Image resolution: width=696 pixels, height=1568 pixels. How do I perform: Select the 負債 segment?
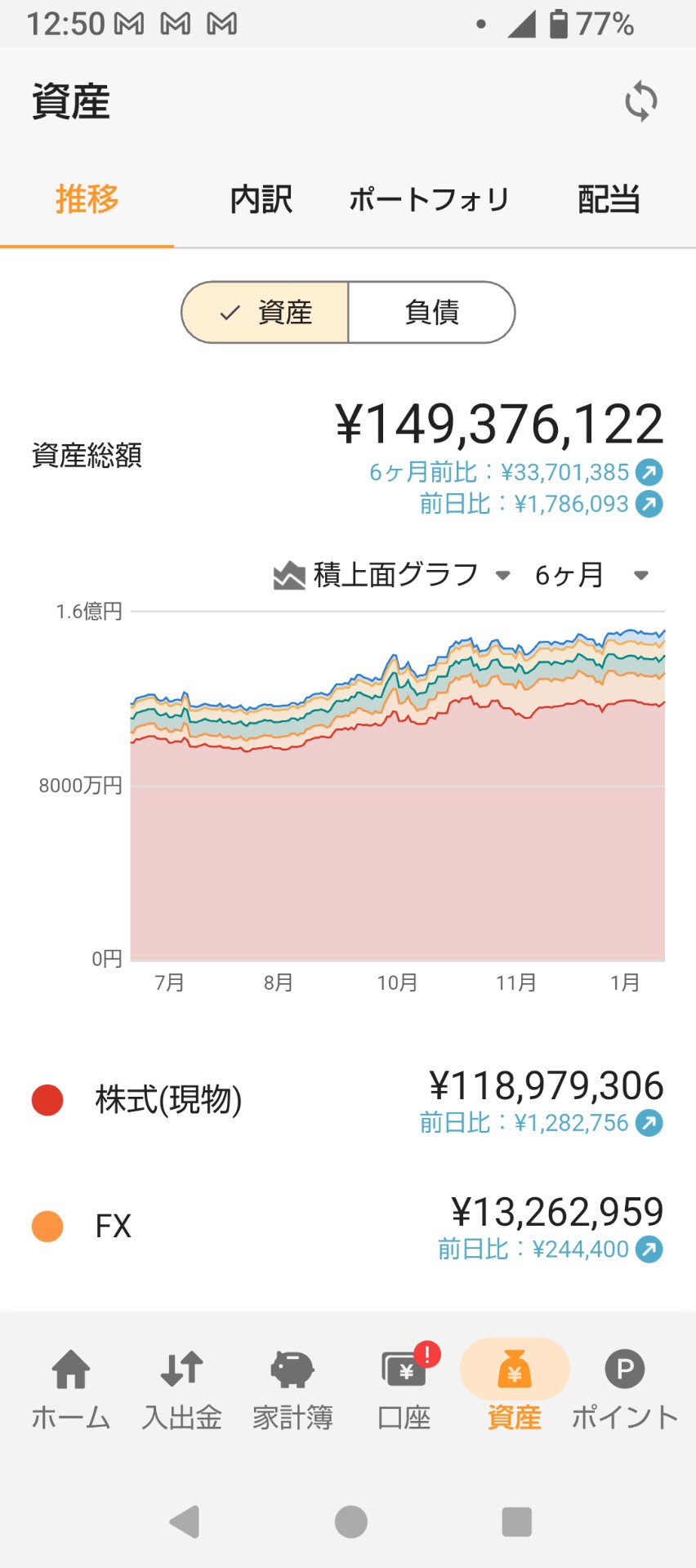pos(431,312)
